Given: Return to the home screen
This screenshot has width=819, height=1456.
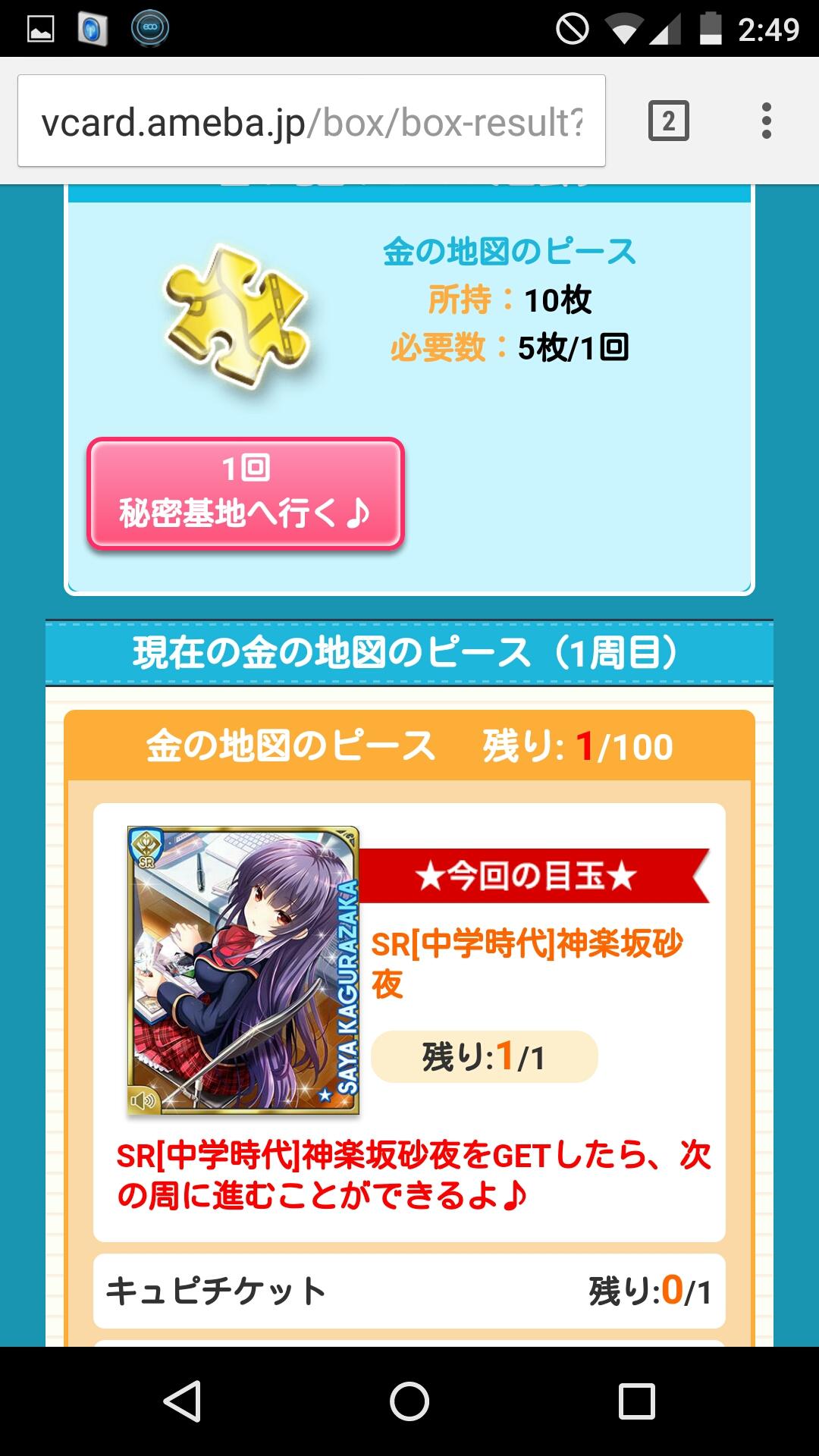Looking at the screenshot, I should point(409,1401).
